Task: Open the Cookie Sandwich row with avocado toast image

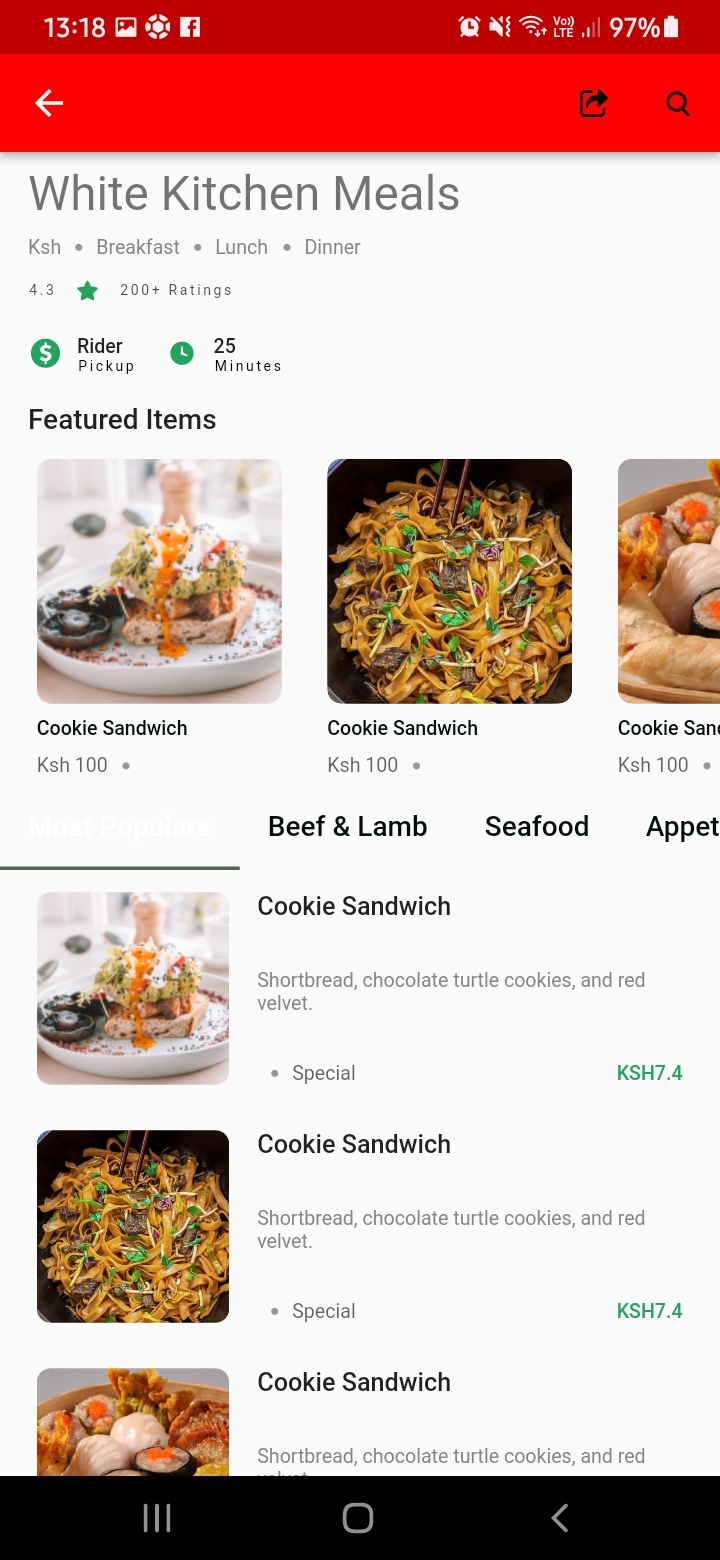Action: click(360, 988)
